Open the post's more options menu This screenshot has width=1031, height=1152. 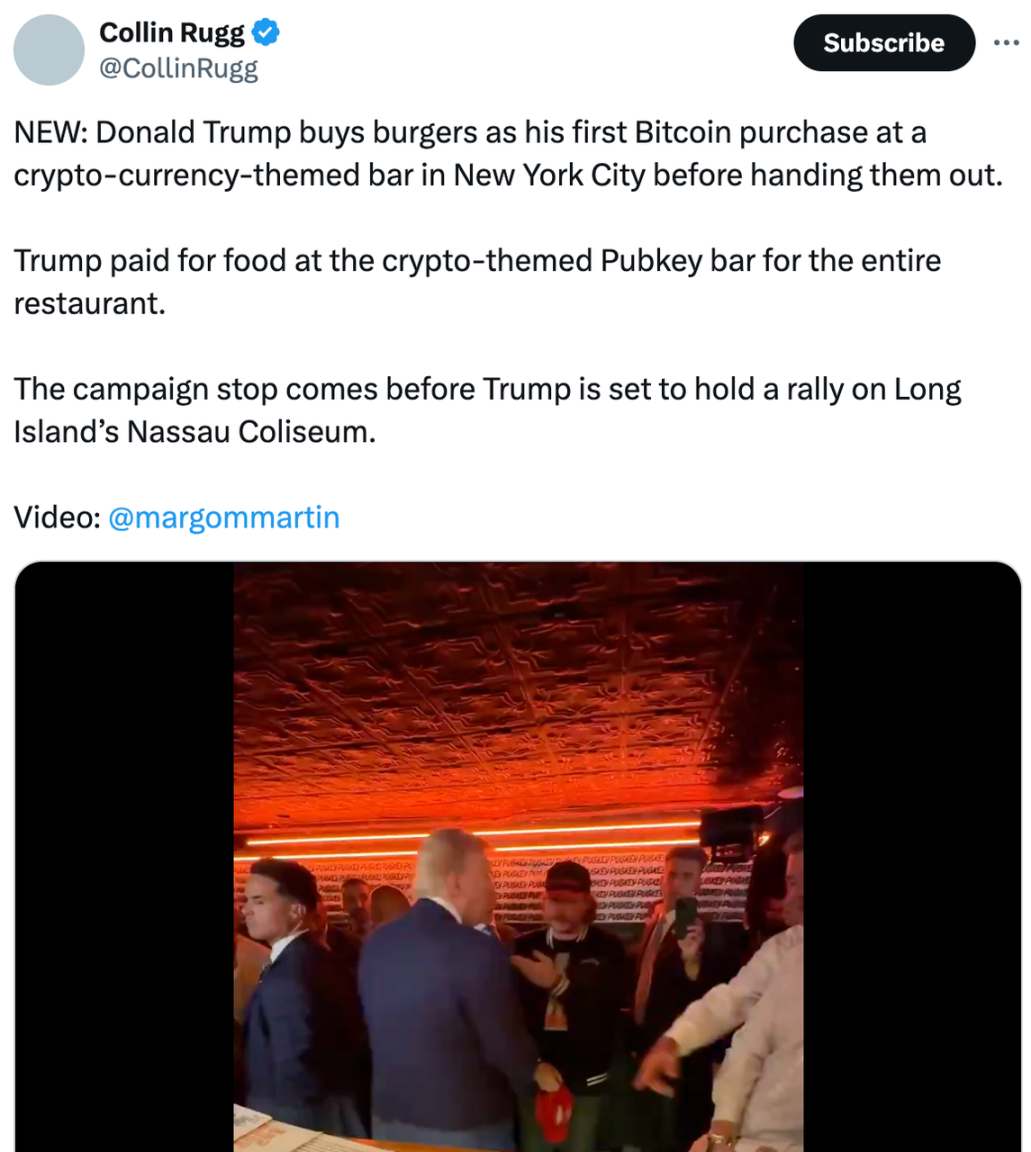tap(1006, 43)
